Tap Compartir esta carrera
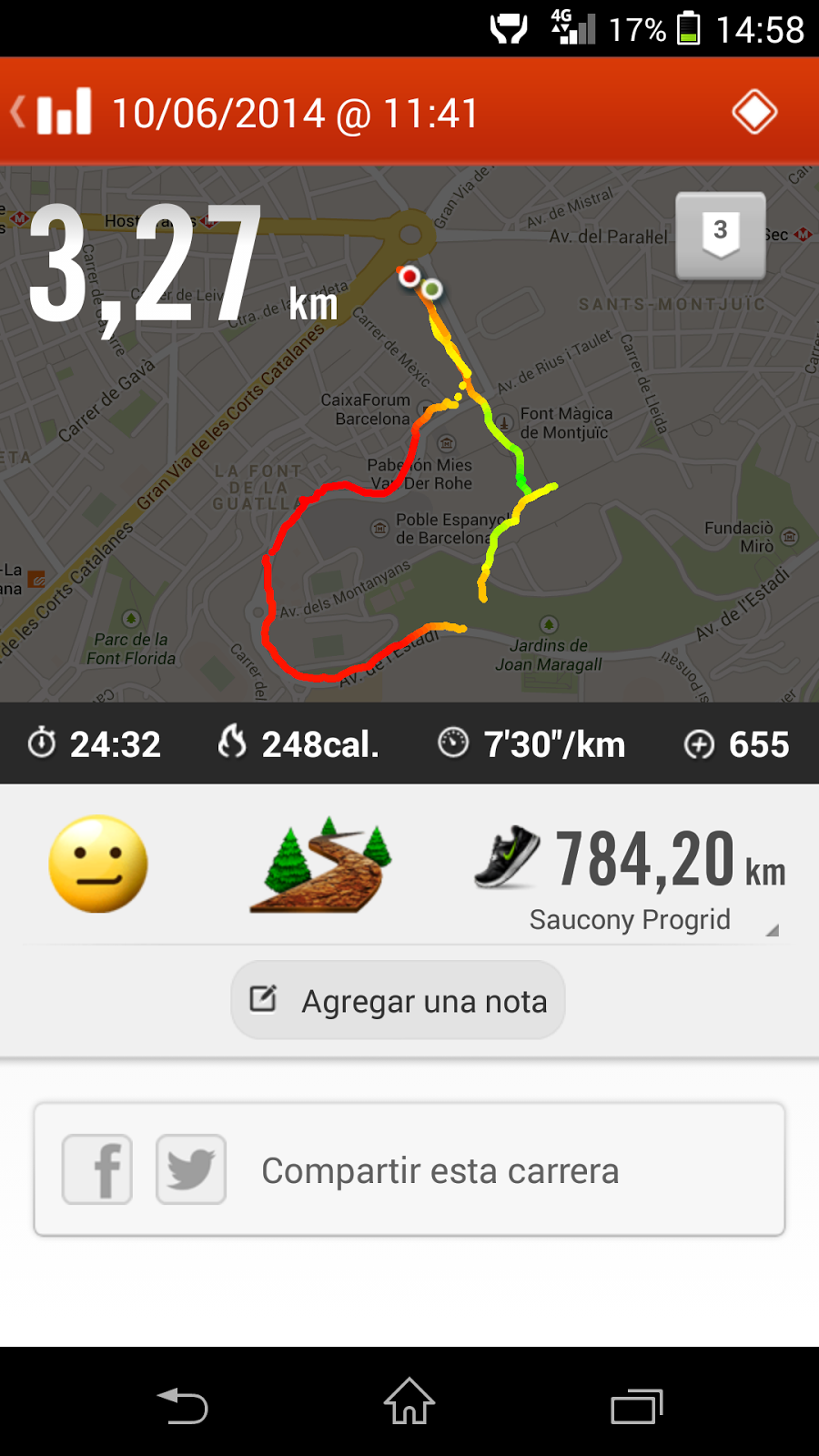The height and width of the screenshot is (1456, 819). (440, 1171)
